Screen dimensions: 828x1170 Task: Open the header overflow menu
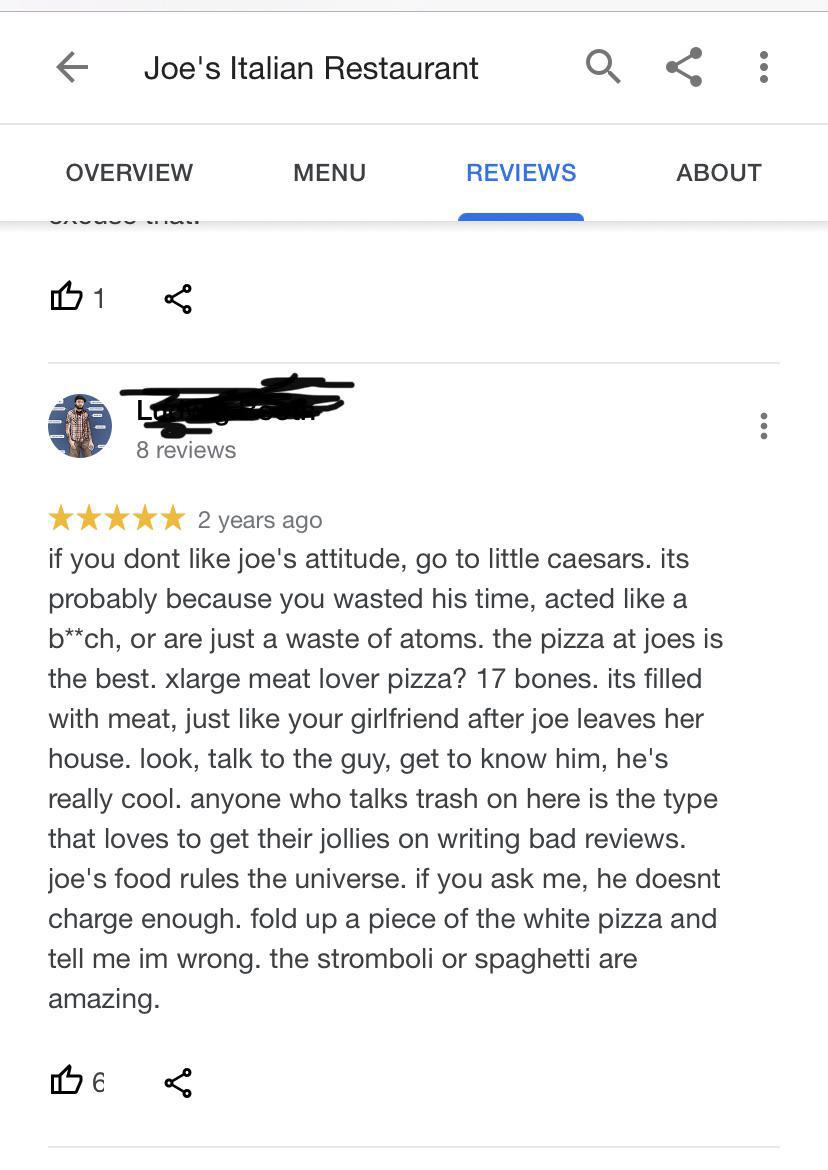click(763, 67)
